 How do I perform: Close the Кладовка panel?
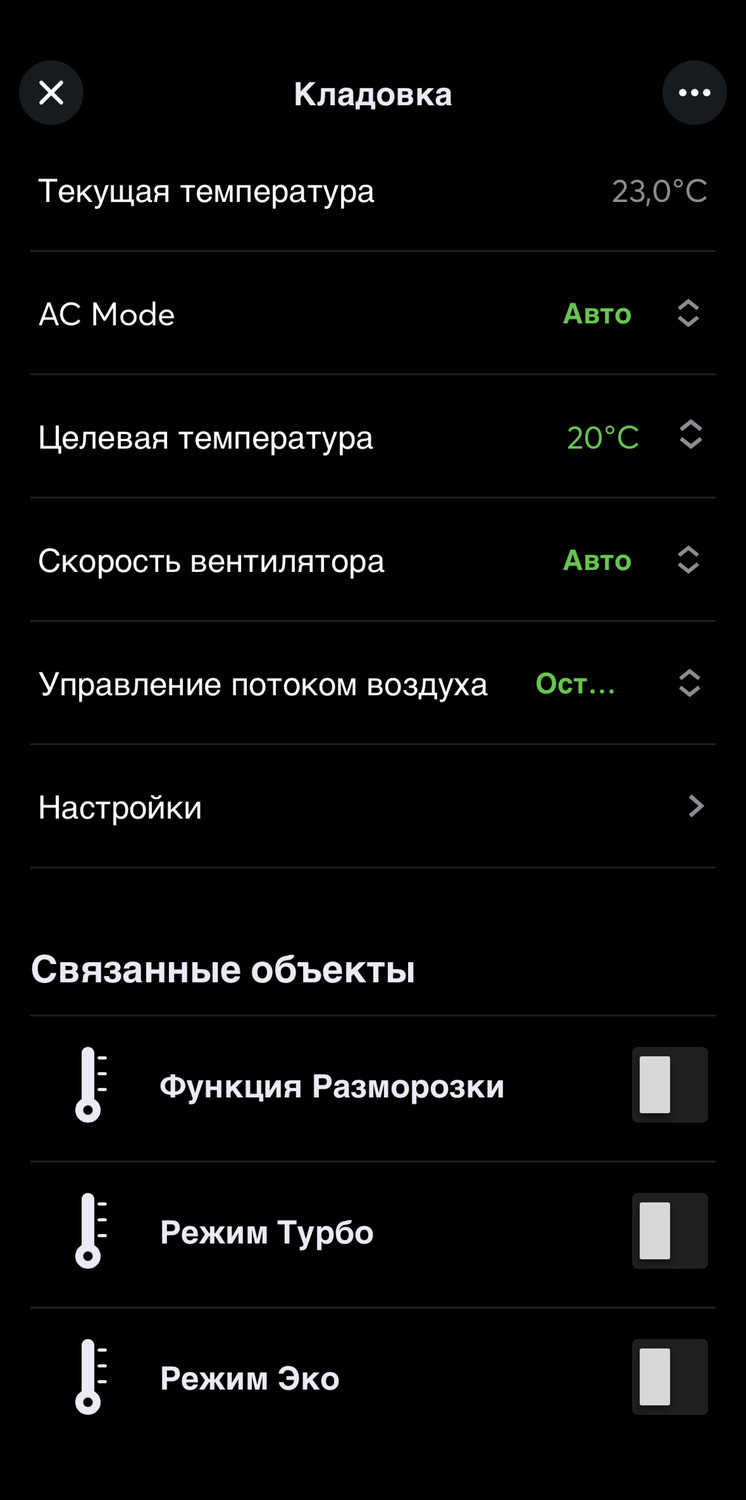pyautogui.click(x=51, y=93)
